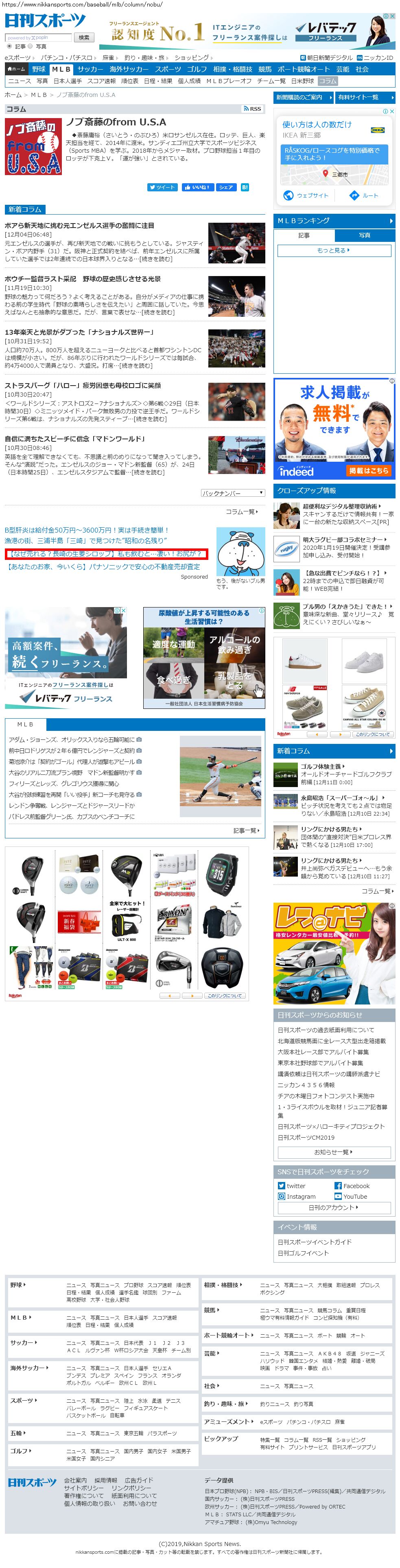Open the RSS feed link

pos(251,109)
